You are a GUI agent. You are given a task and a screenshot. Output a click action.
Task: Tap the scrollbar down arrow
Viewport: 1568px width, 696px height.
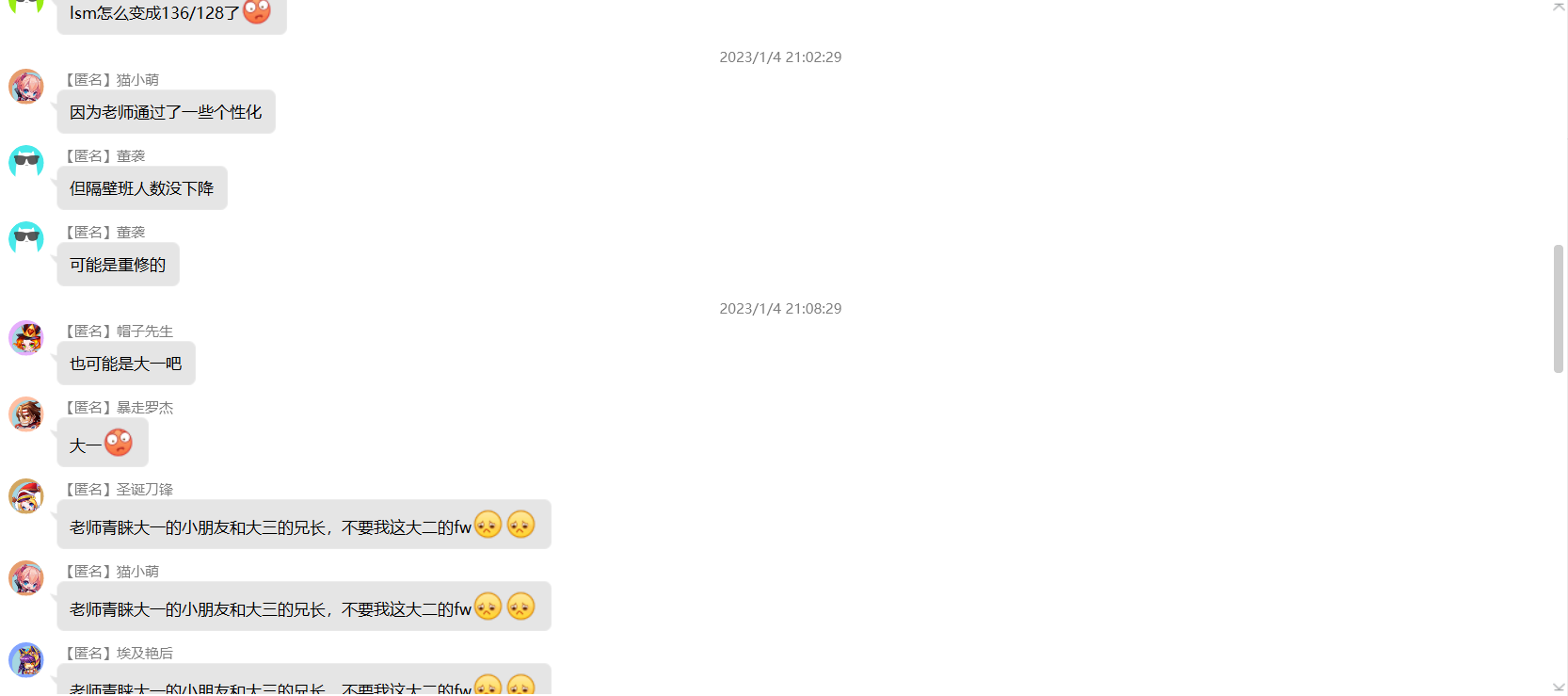click(x=1559, y=688)
